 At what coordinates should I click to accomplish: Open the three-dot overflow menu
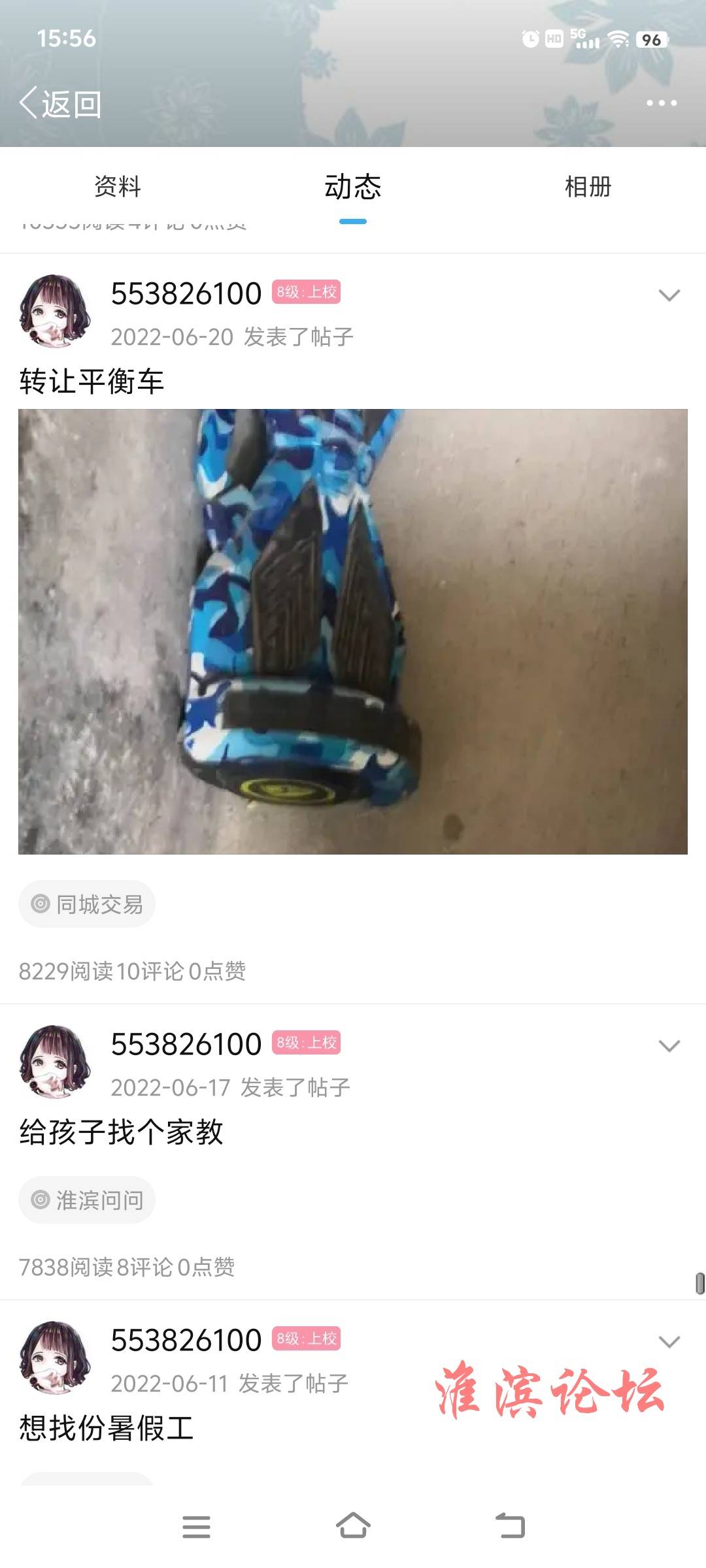click(661, 103)
